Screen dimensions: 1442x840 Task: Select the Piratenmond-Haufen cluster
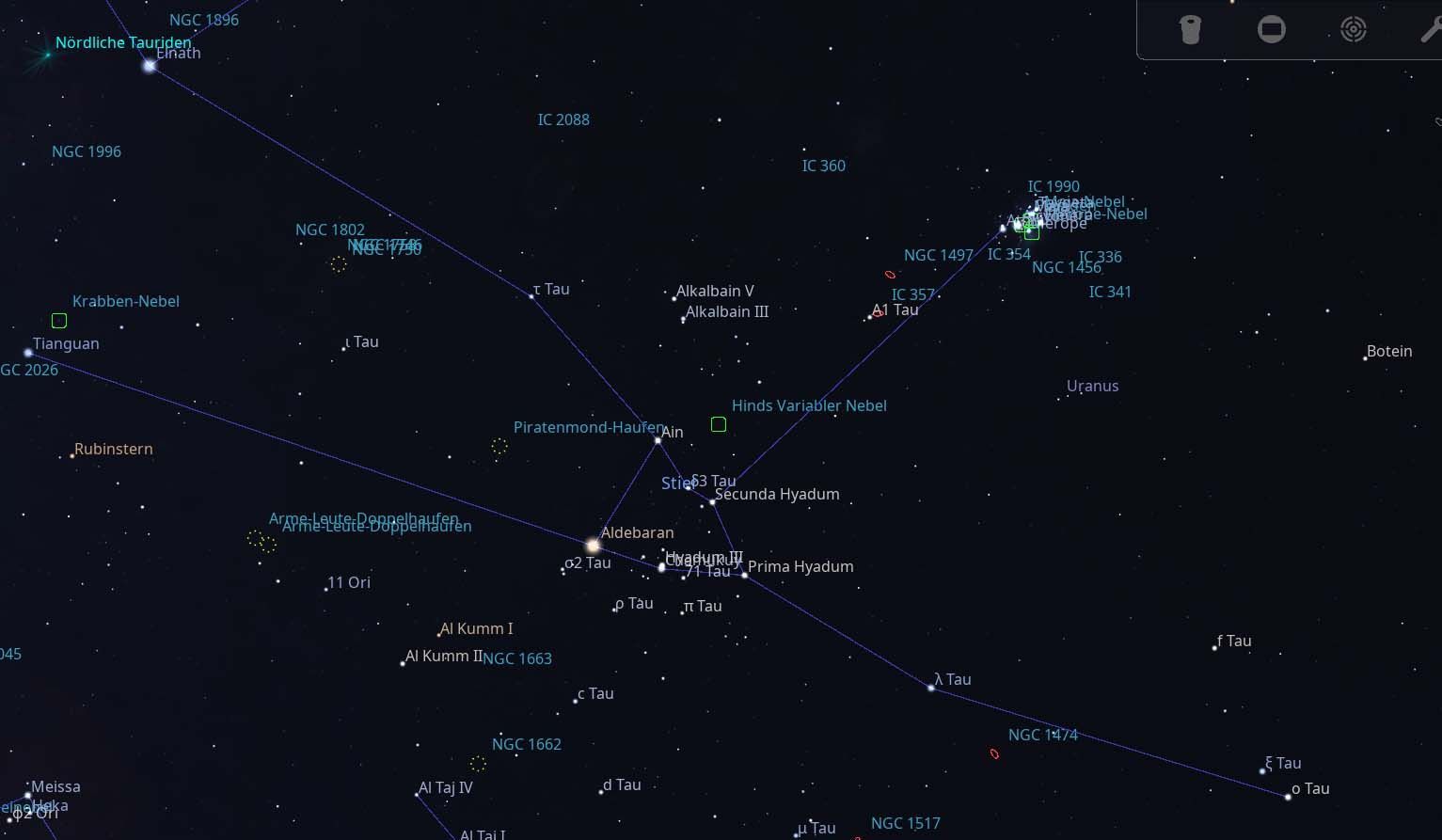click(x=499, y=446)
